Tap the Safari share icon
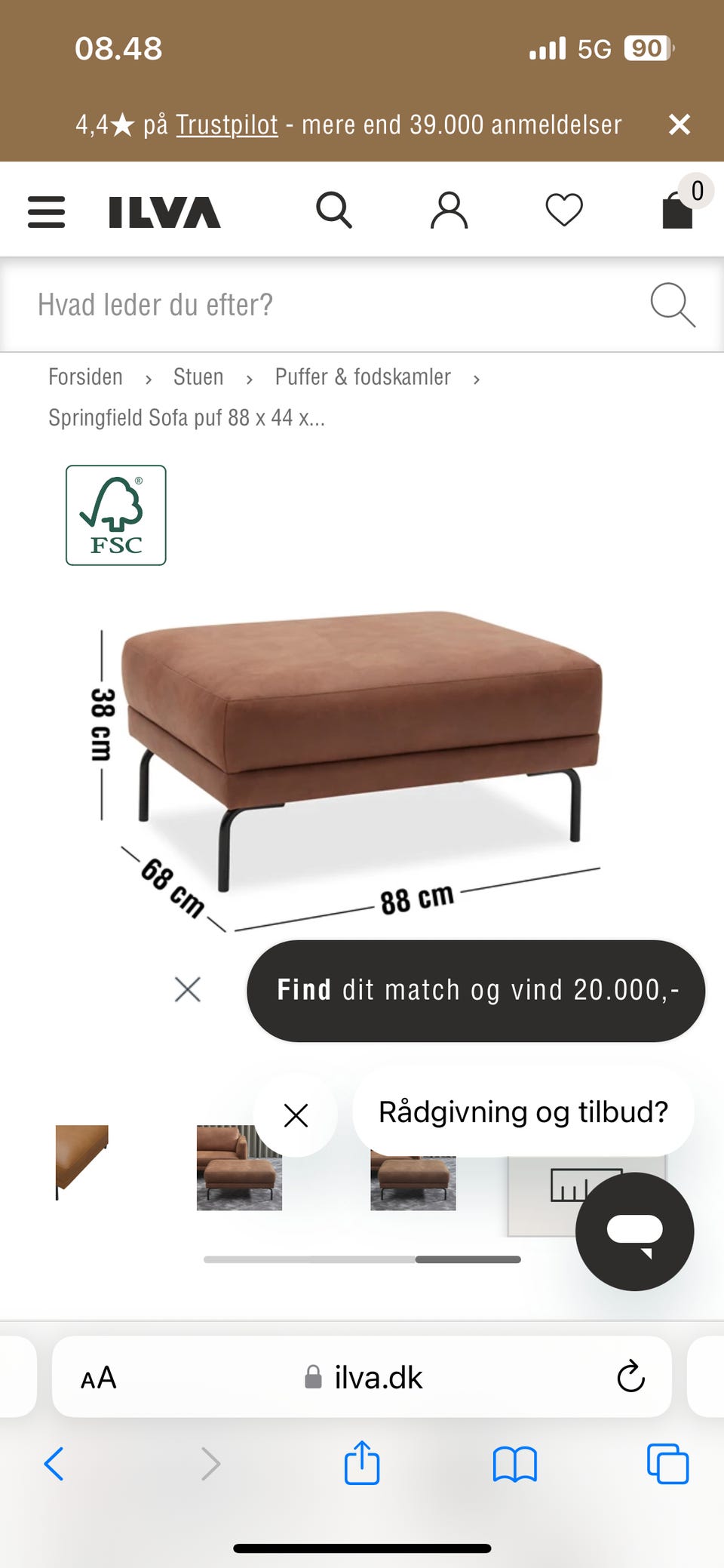This screenshot has height=1568, width=724. [x=362, y=1465]
